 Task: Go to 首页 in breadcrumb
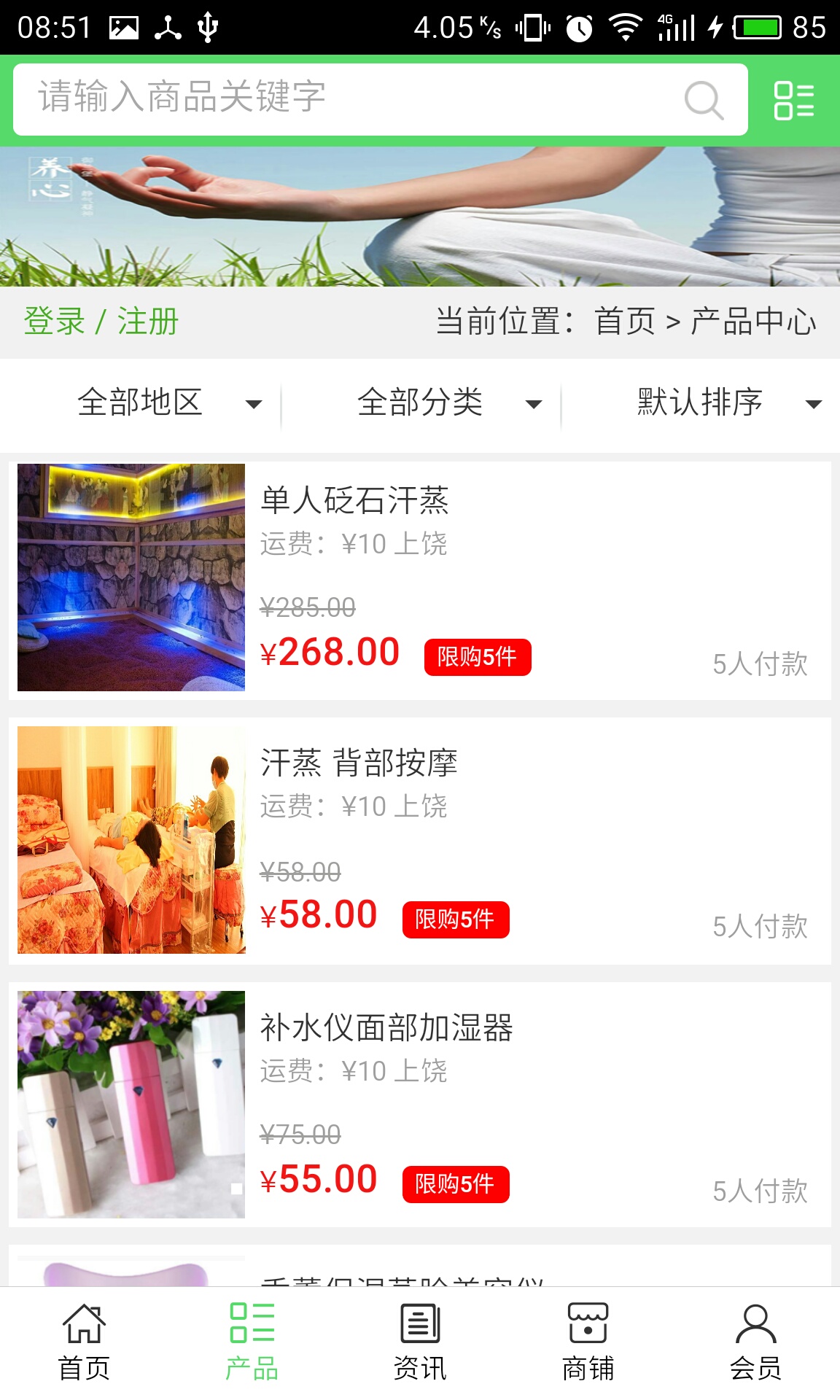pos(625,322)
